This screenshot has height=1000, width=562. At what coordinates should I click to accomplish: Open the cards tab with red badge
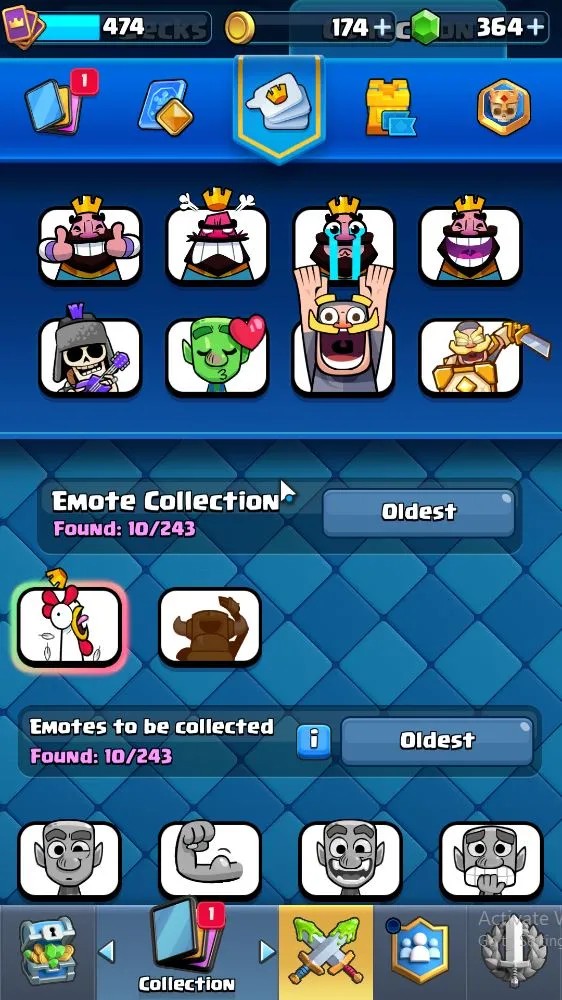(x=59, y=104)
